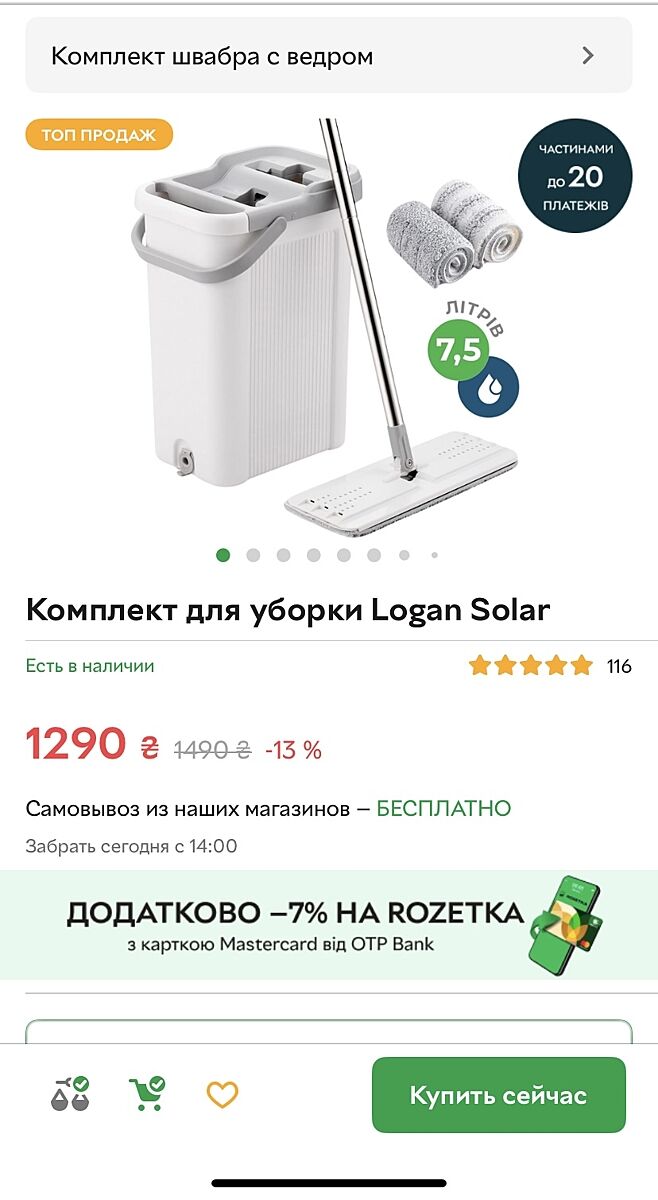This screenshot has width=658, height=1200.
Task: Save product to wishlist with heart
Action: coord(222,1095)
